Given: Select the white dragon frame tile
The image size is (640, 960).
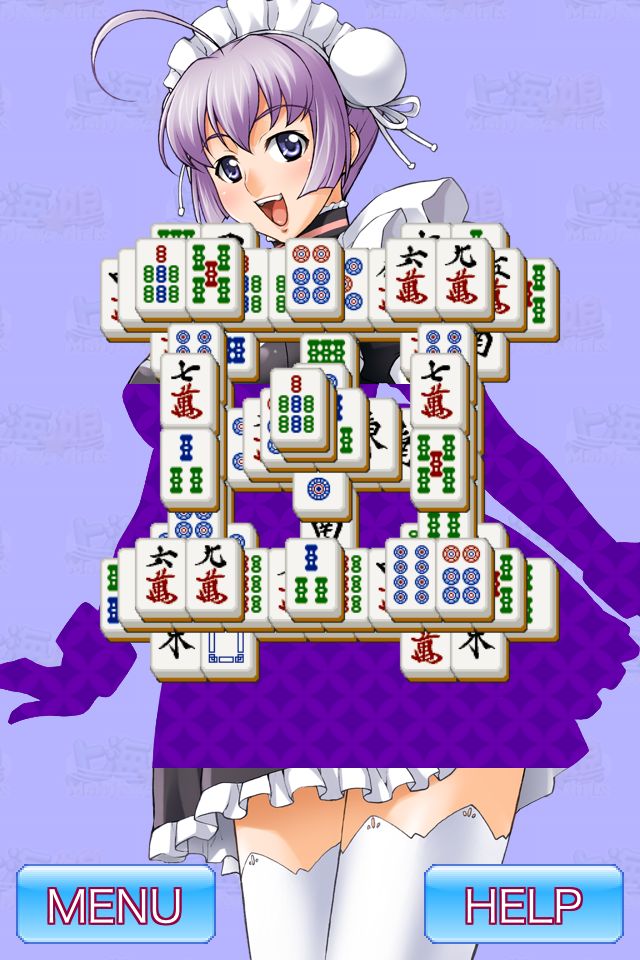Looking at the screenshot, I should click(229, 653).
